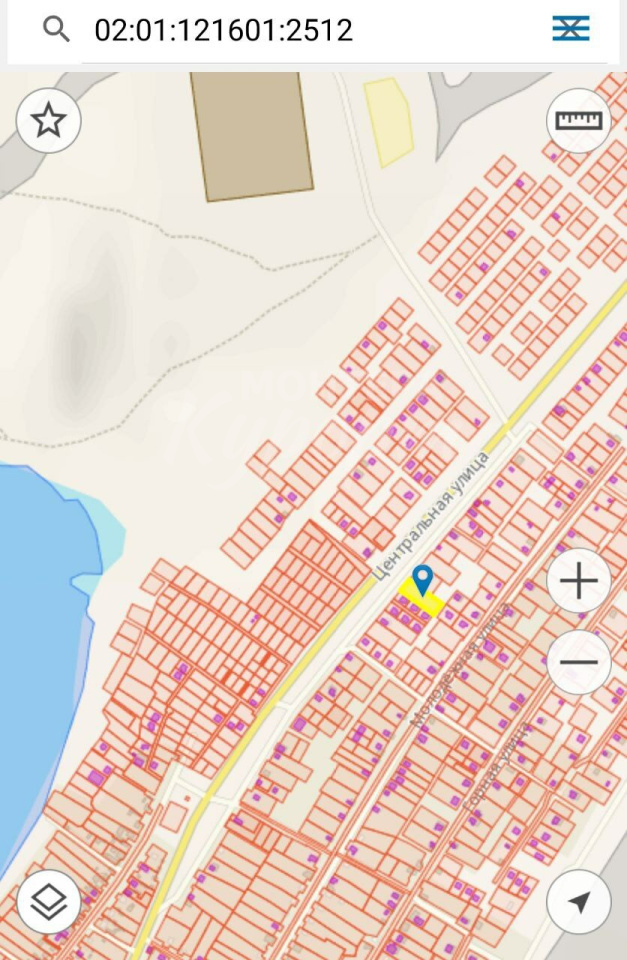Viewport: 627px width, 960px height.
Task: Zoom in the map with plus
Action: click(x=579, y=581)
